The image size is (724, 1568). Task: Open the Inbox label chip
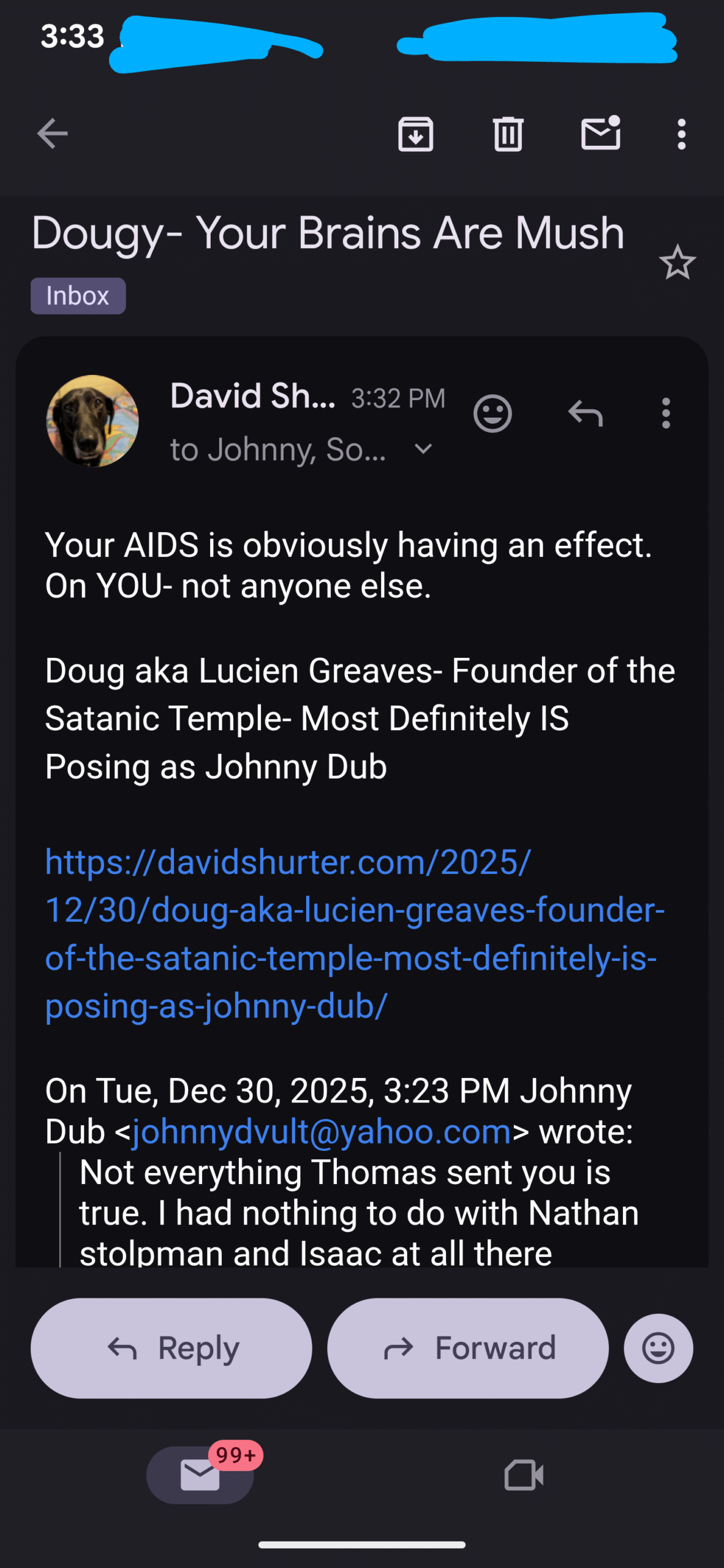(78, 296)
